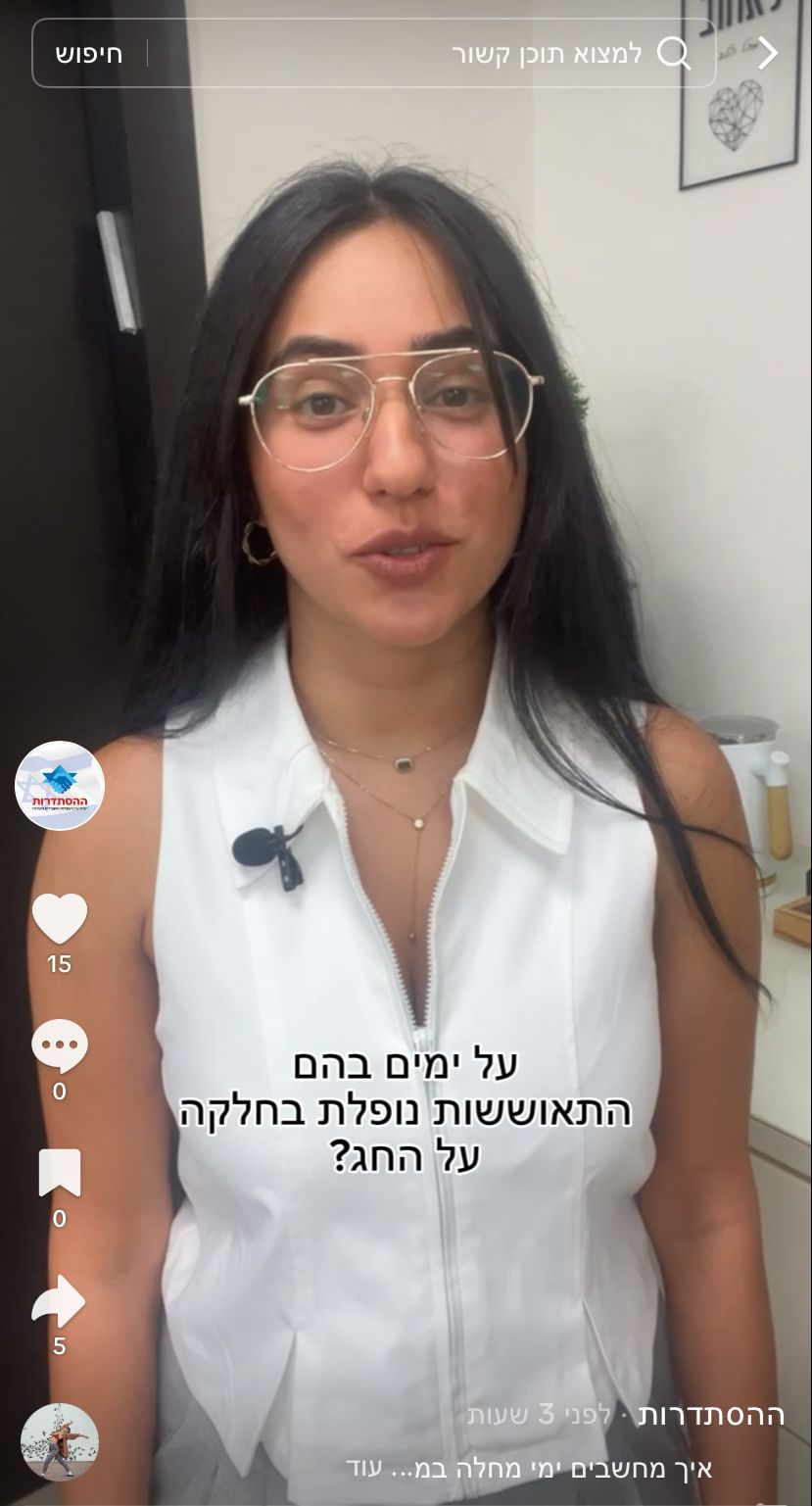Open the ההסתדרות profile avatar
The height and width of the screenshot is (1506, 812).
click(60, 786)
